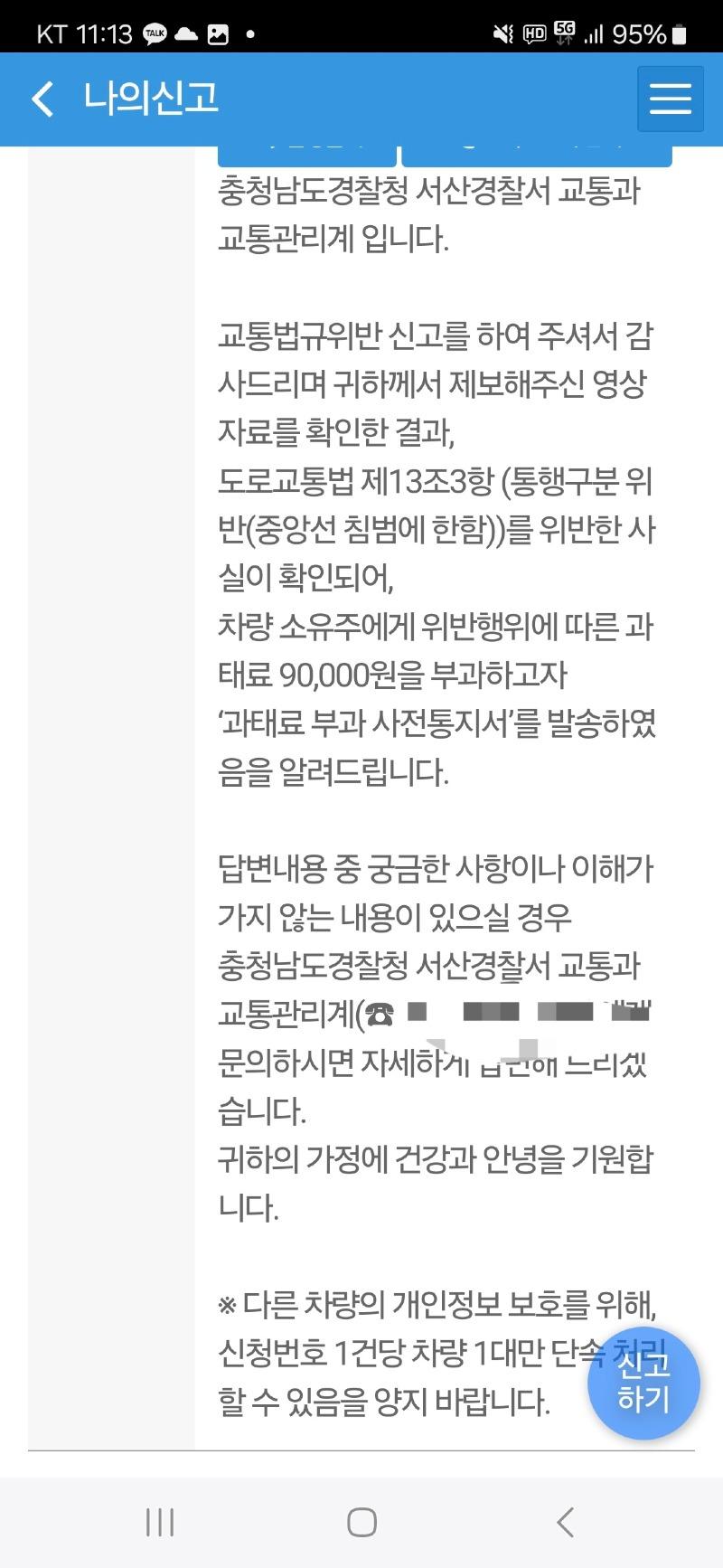The width and height of the screenshot is (723, 1568).
Task: Go back from 나의신고 page
Action: click(42, 99)
